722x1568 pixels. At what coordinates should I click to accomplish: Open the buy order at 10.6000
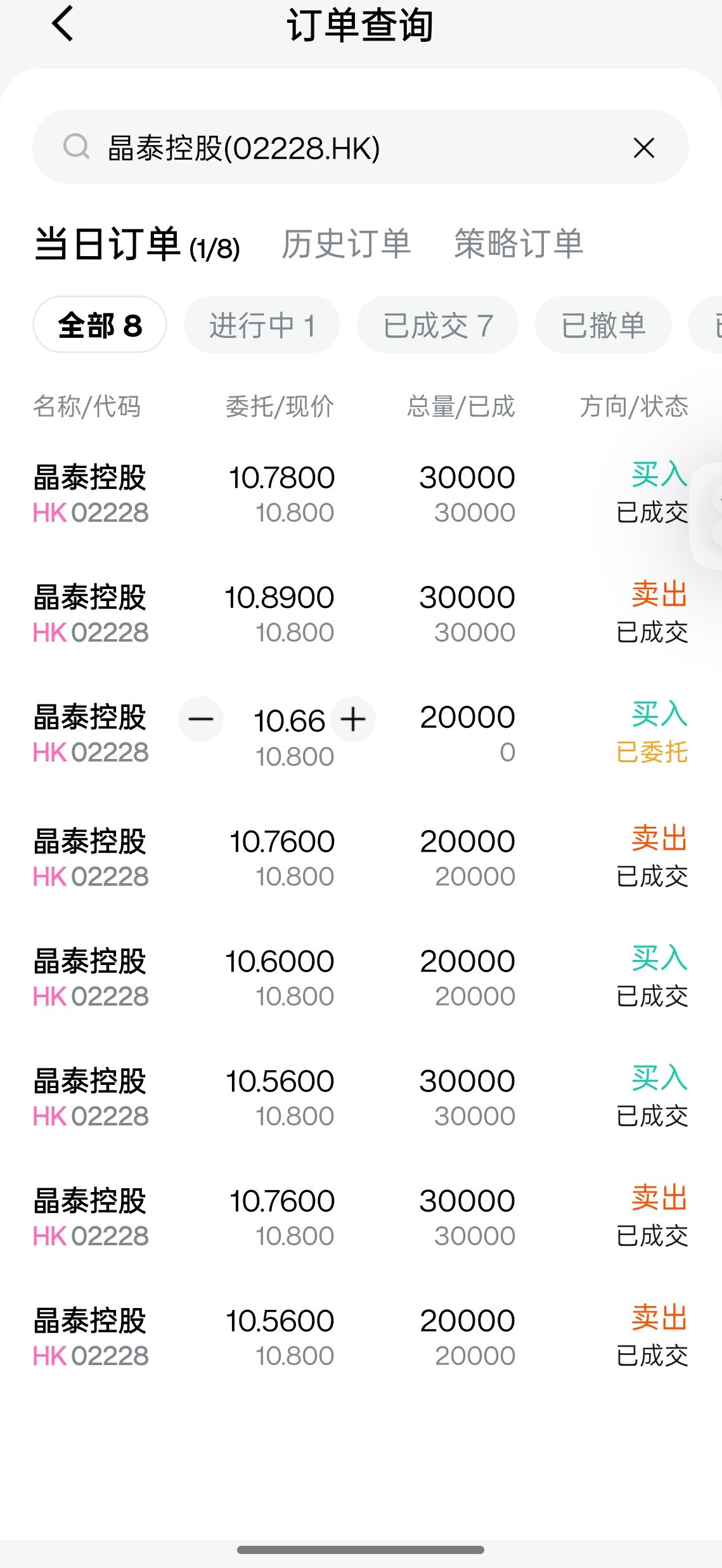[360, 978]
